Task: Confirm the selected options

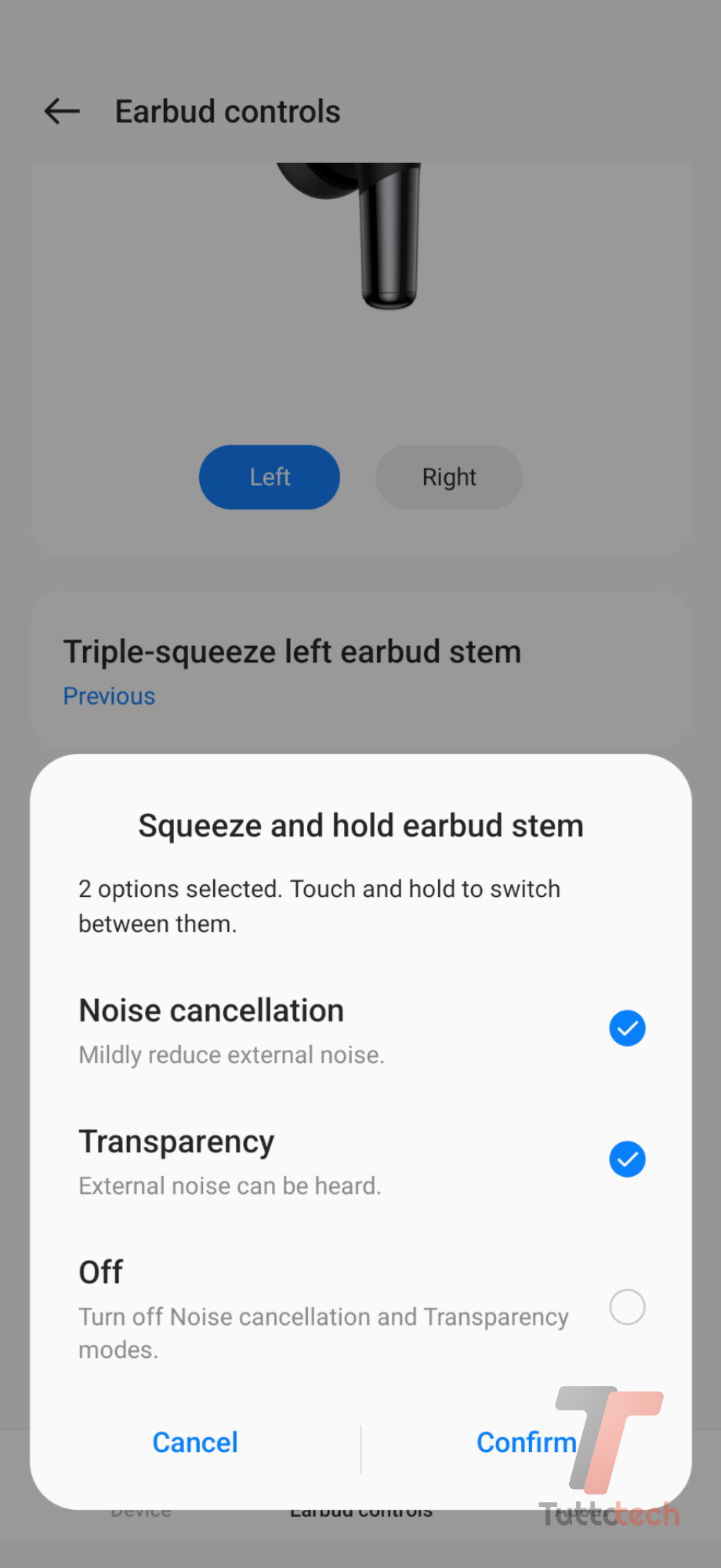Action: click(x=526, y=1443)
